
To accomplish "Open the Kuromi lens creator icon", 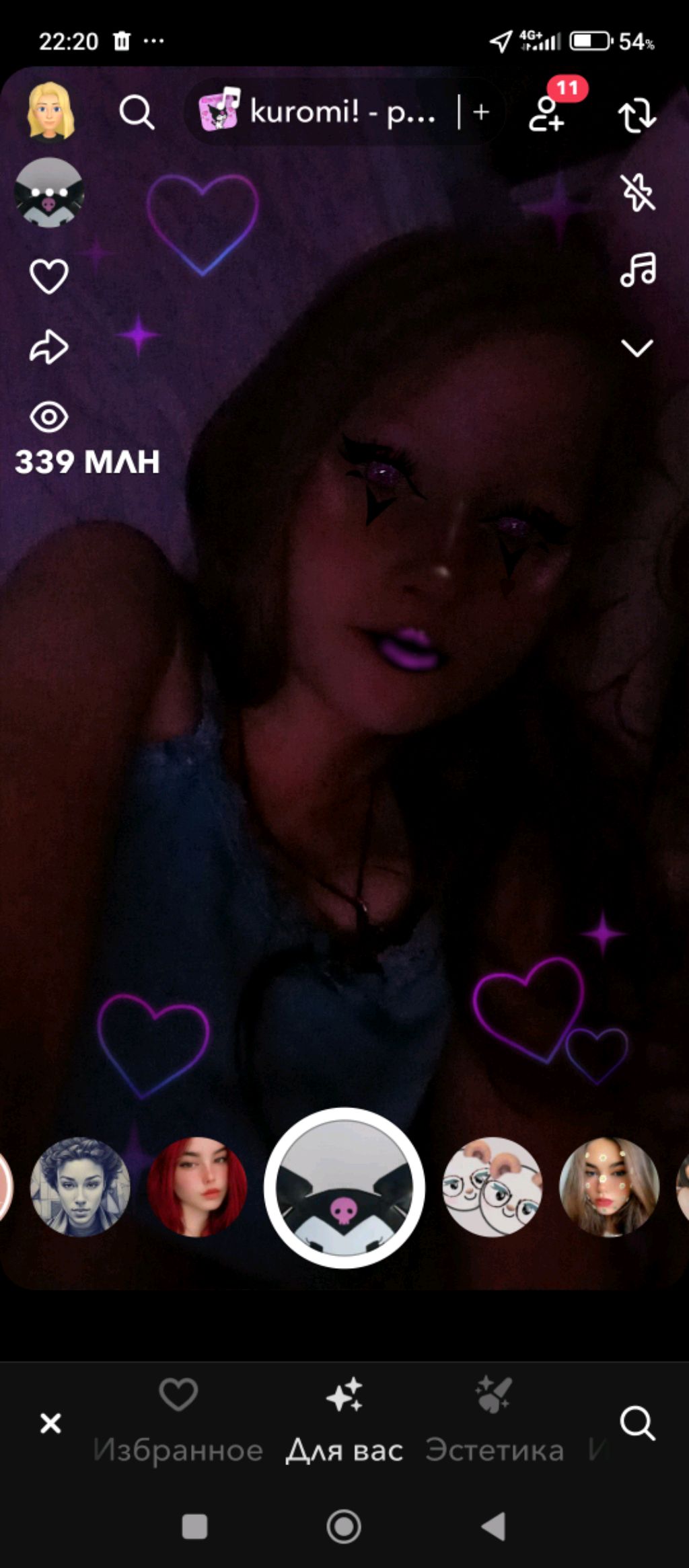I will click(49, 193).
